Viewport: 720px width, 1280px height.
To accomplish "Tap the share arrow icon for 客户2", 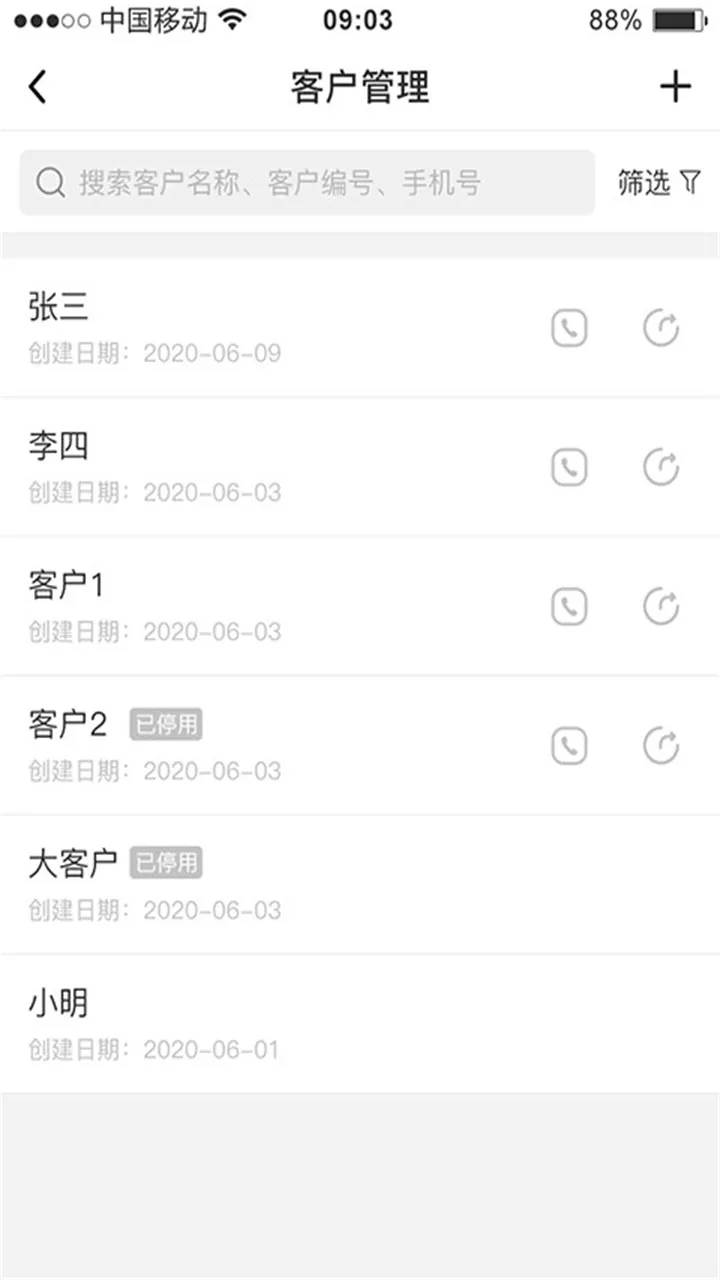I will pos(661,745).
